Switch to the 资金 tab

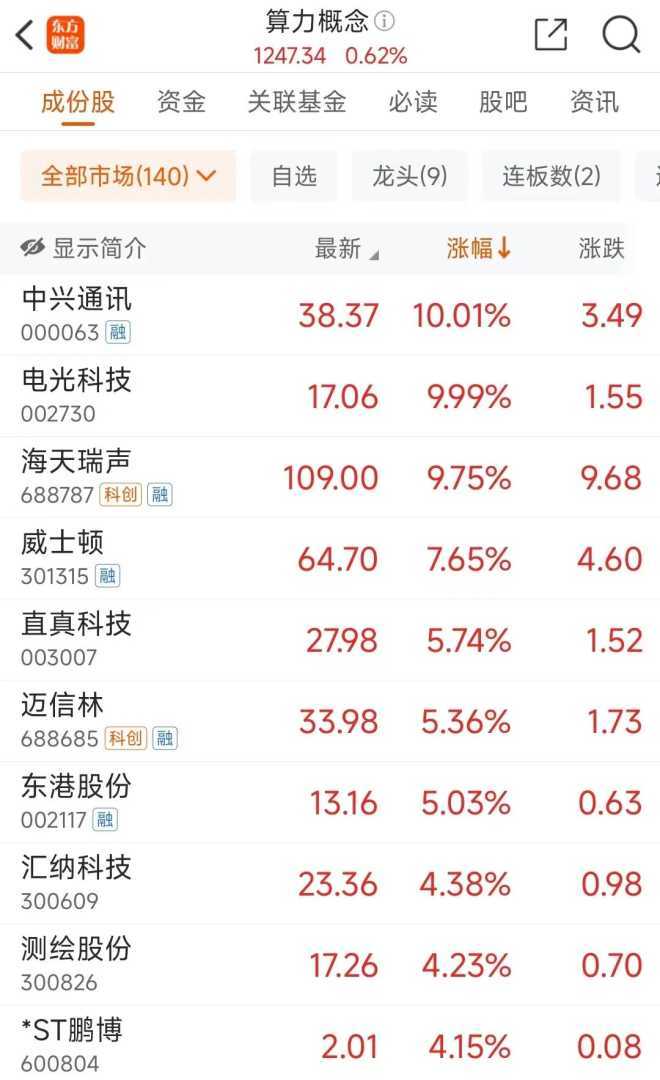(181, 102)
